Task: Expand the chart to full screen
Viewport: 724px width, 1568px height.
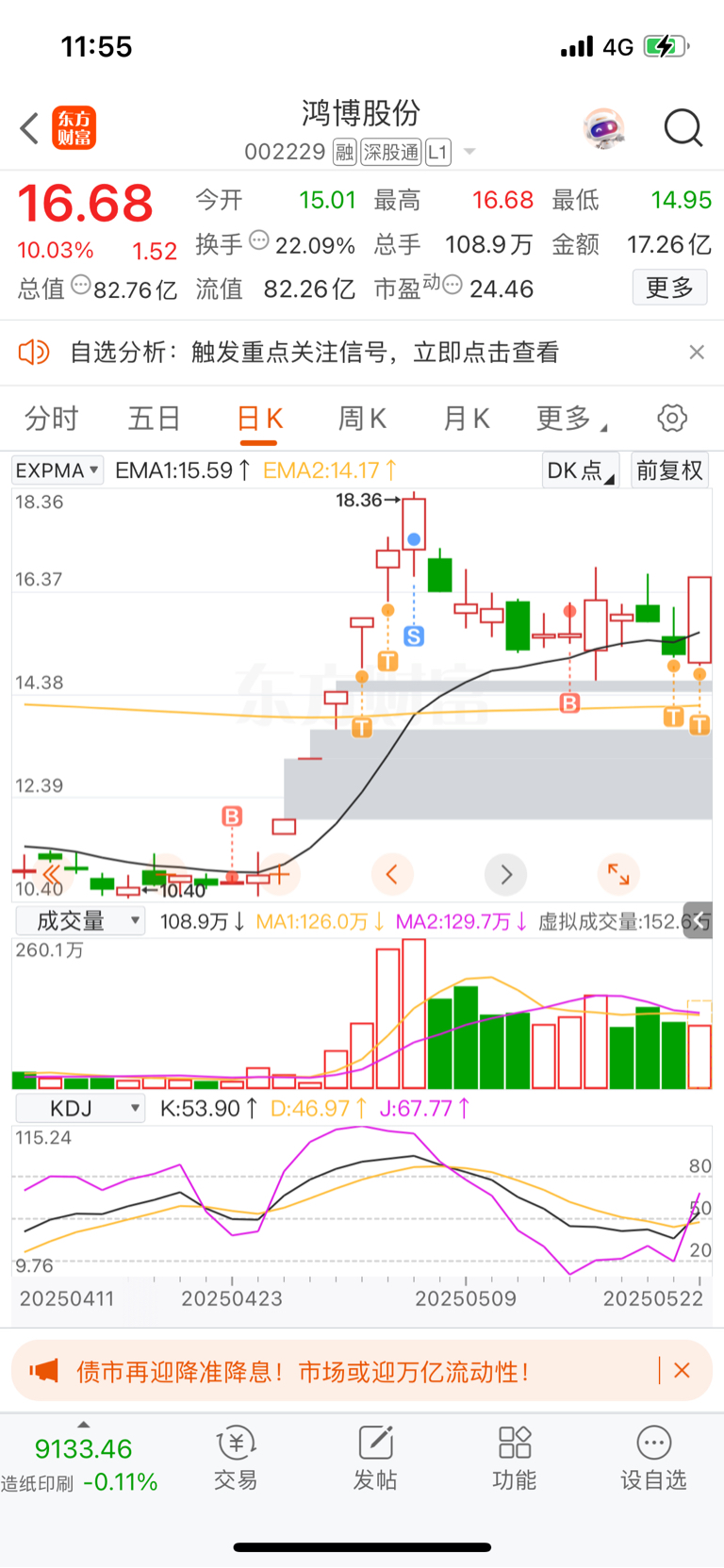Action: pos(618,874)
